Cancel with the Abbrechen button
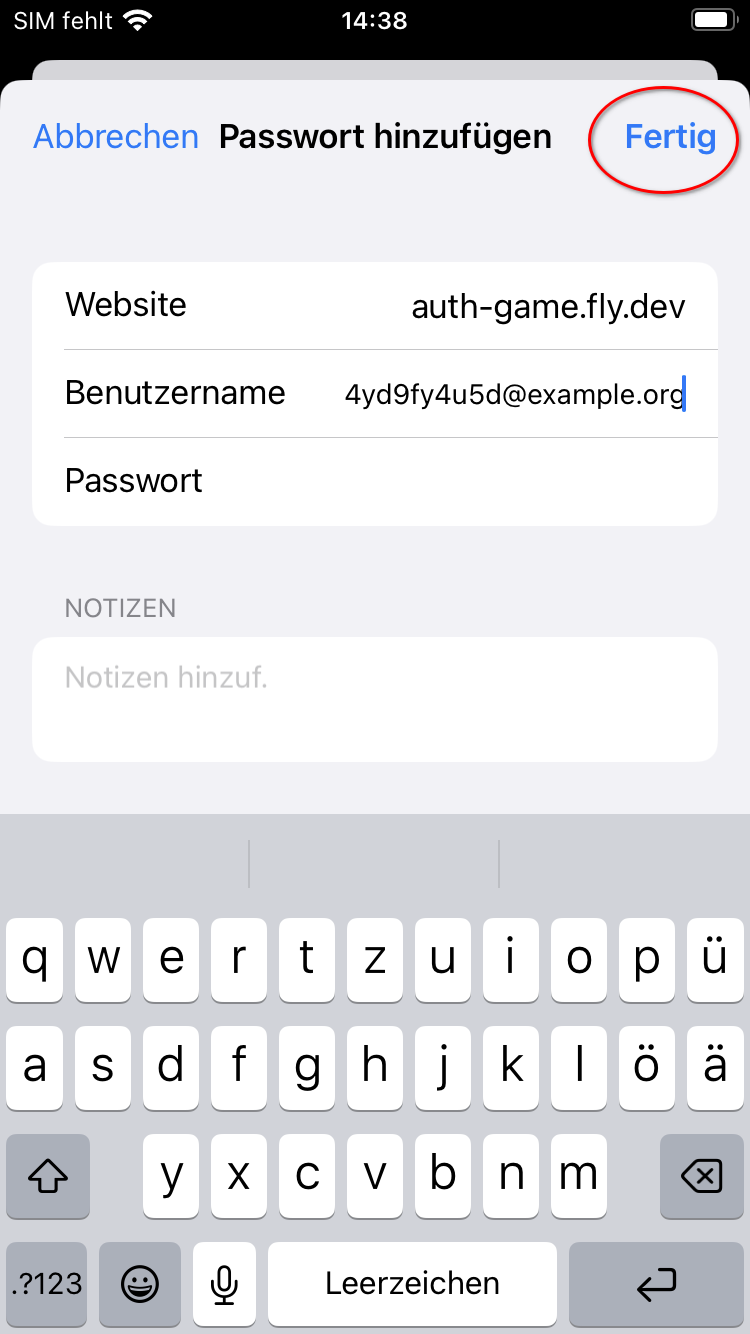The height and width of the screenshot is (1334, 750). click(x=116, y=137)
